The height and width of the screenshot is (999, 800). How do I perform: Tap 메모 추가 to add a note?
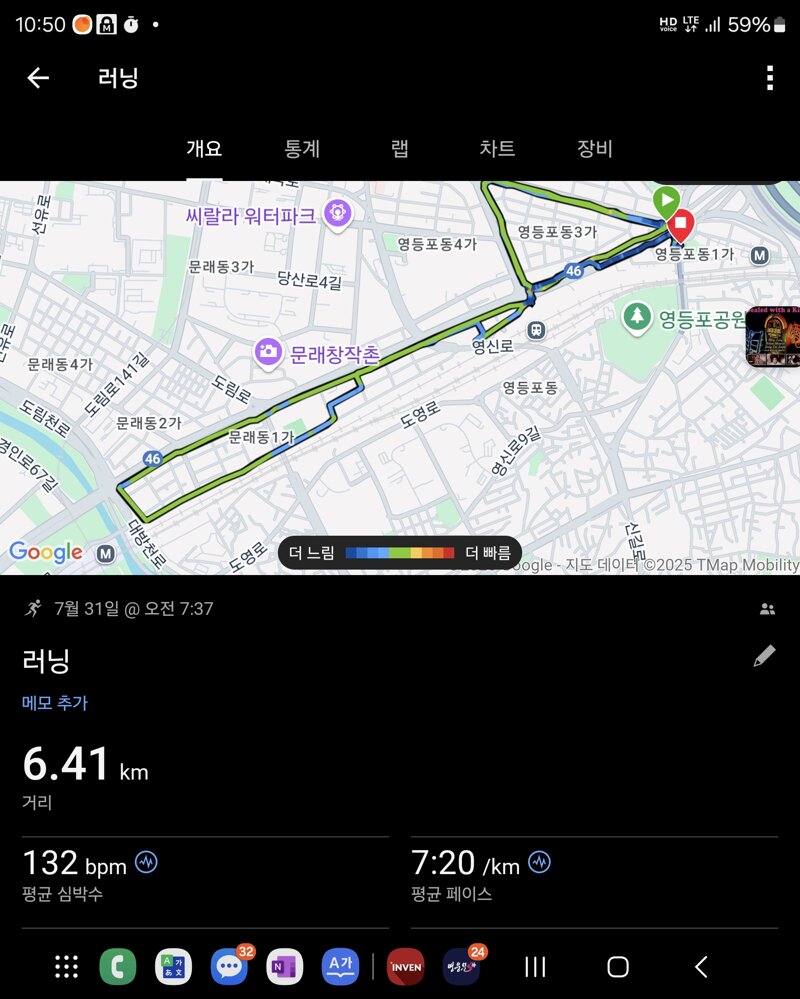(x=55, y=703)
